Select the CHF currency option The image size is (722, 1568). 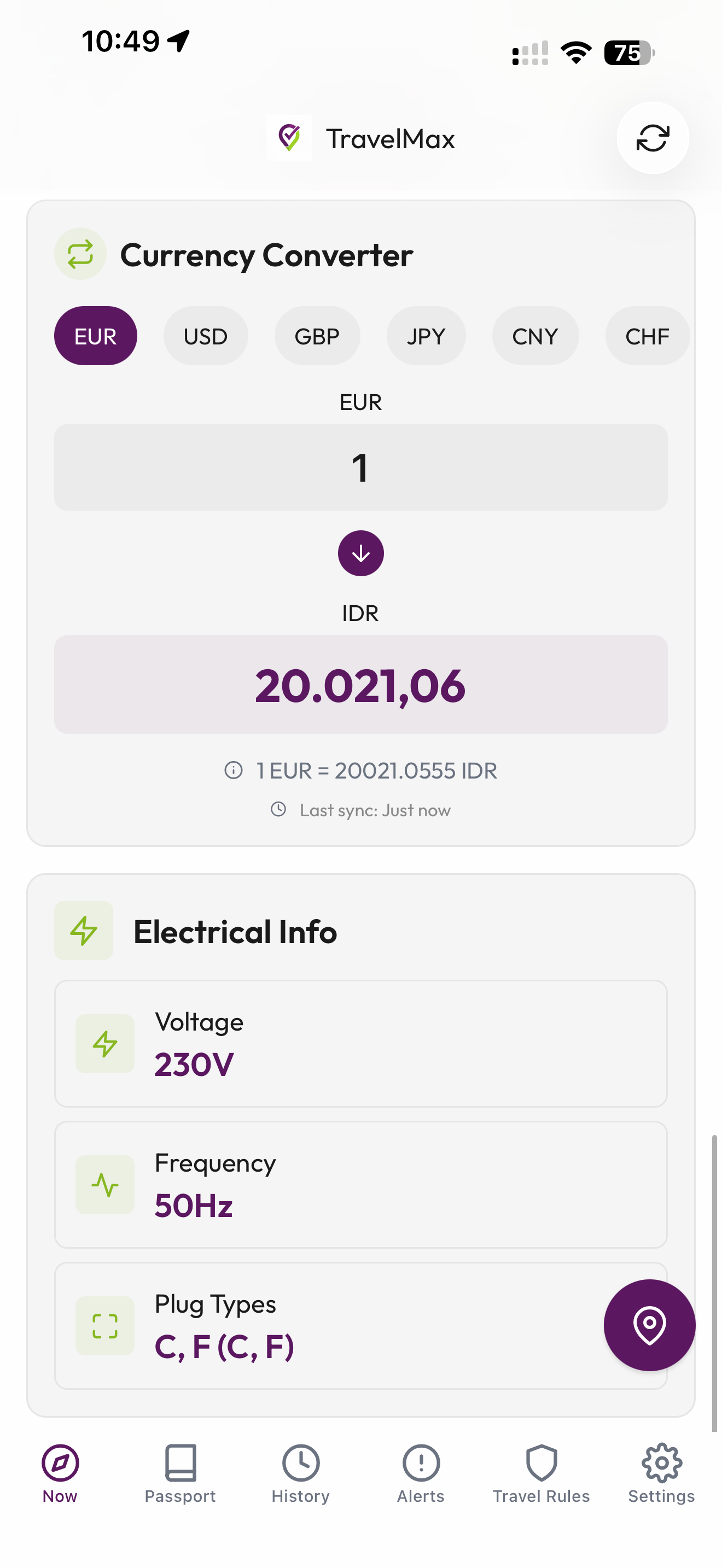(x=647, y=335)
